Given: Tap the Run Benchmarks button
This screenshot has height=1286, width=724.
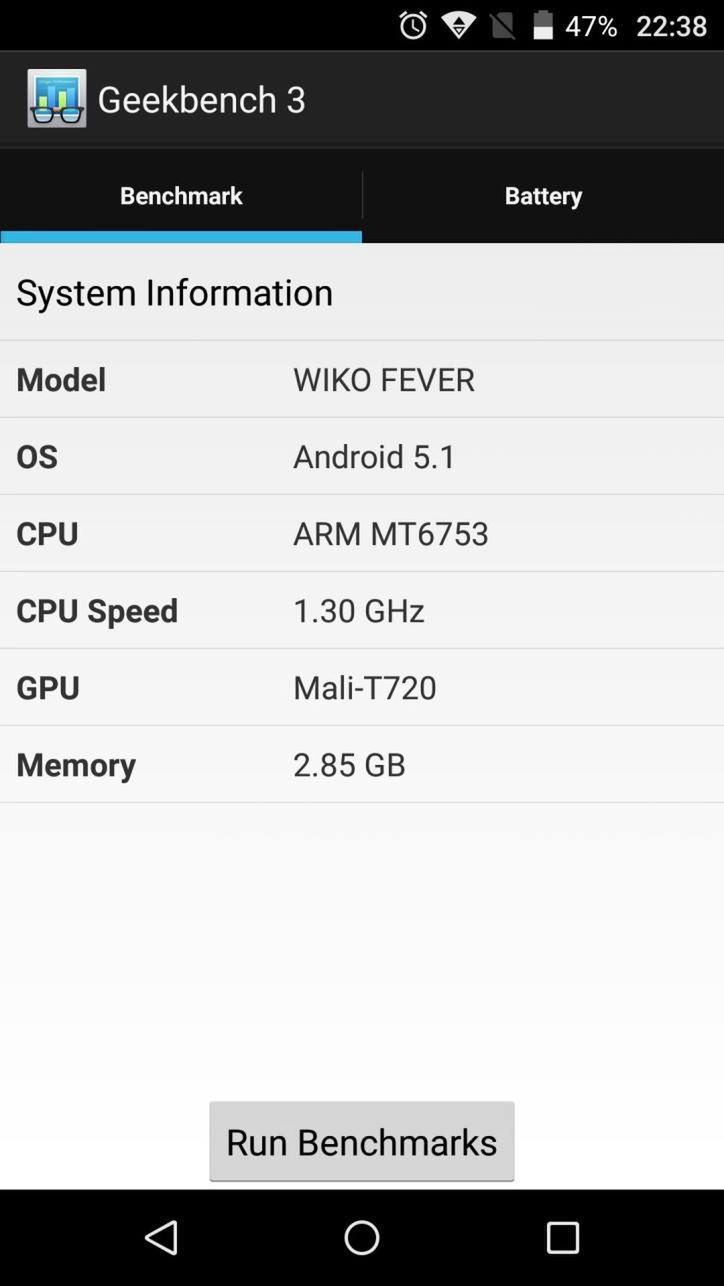Looking at the screenshot, I should pyautogui.click(x=361, y=1141).
